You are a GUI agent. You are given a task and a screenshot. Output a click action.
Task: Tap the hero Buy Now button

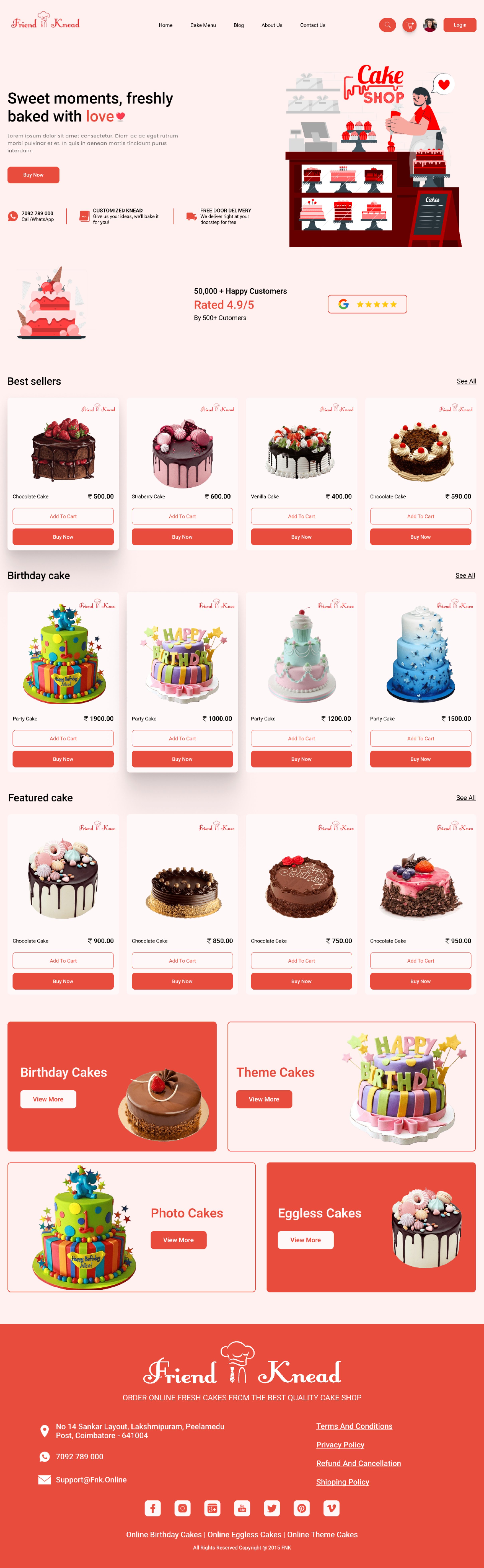point(33,175)
